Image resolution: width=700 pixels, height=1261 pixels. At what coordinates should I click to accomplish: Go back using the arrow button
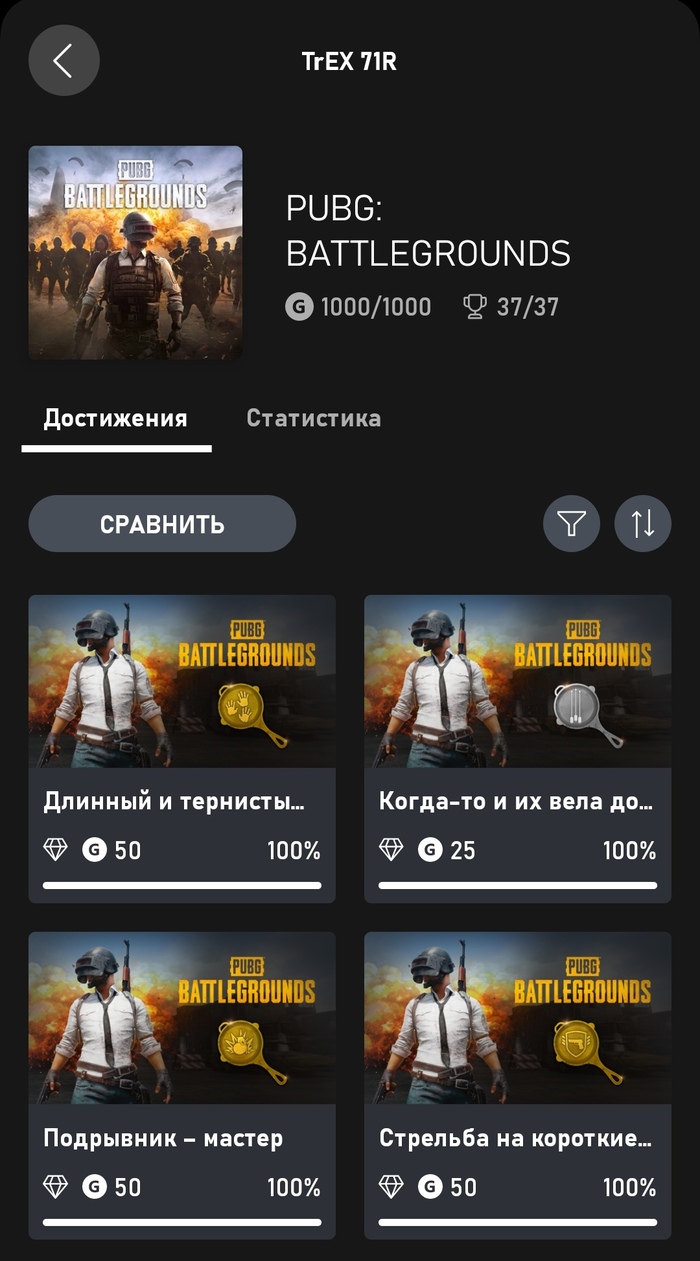pyautogui.click(x=64, y=61)
